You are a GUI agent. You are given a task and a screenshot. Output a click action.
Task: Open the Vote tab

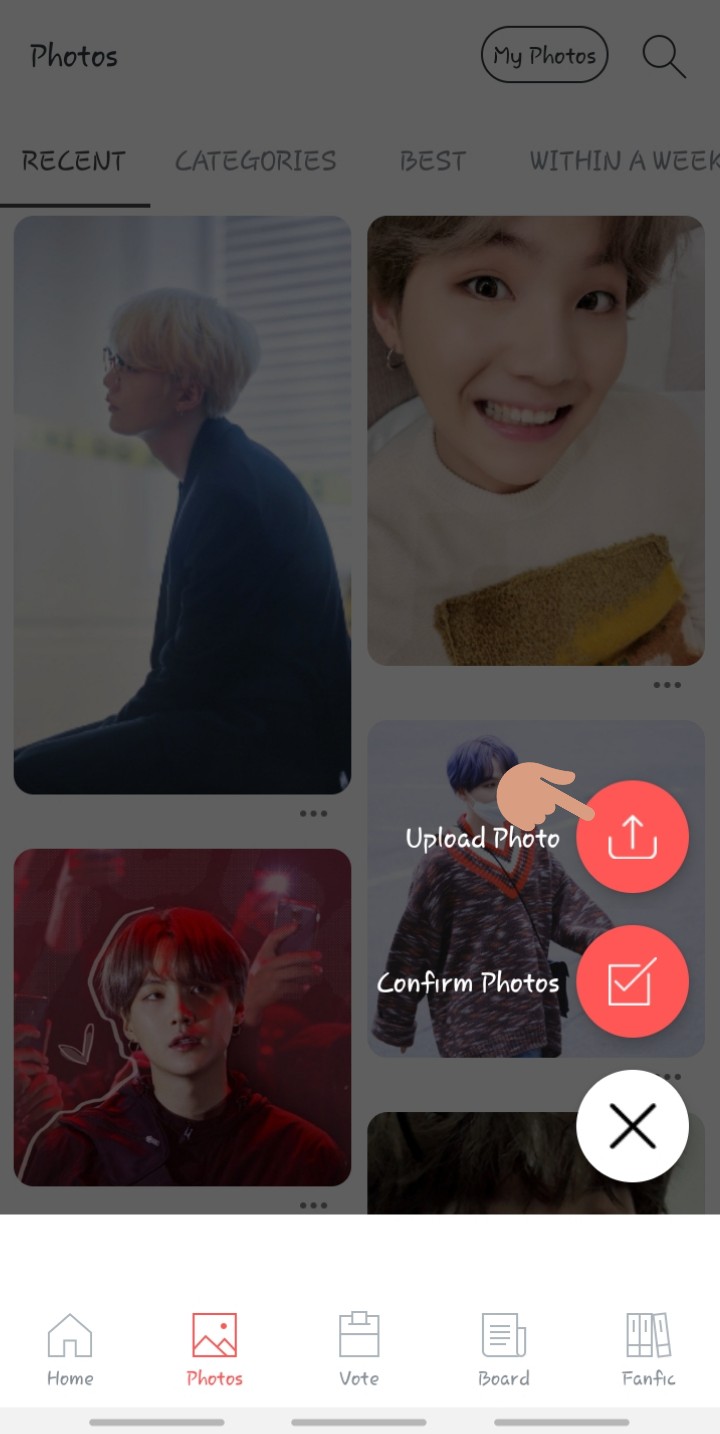tap(359, 1350)
